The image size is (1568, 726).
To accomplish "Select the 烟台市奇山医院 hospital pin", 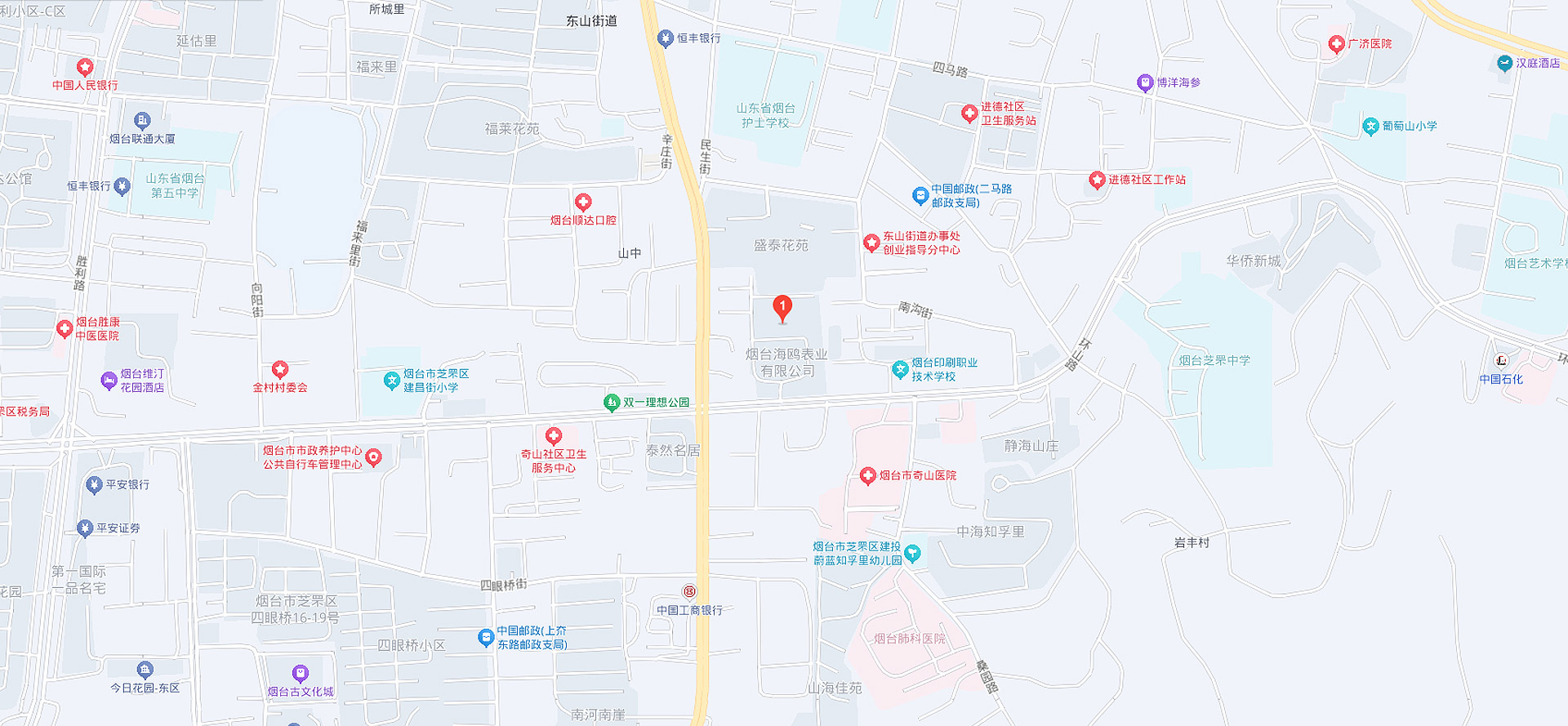I will [868, 476].
